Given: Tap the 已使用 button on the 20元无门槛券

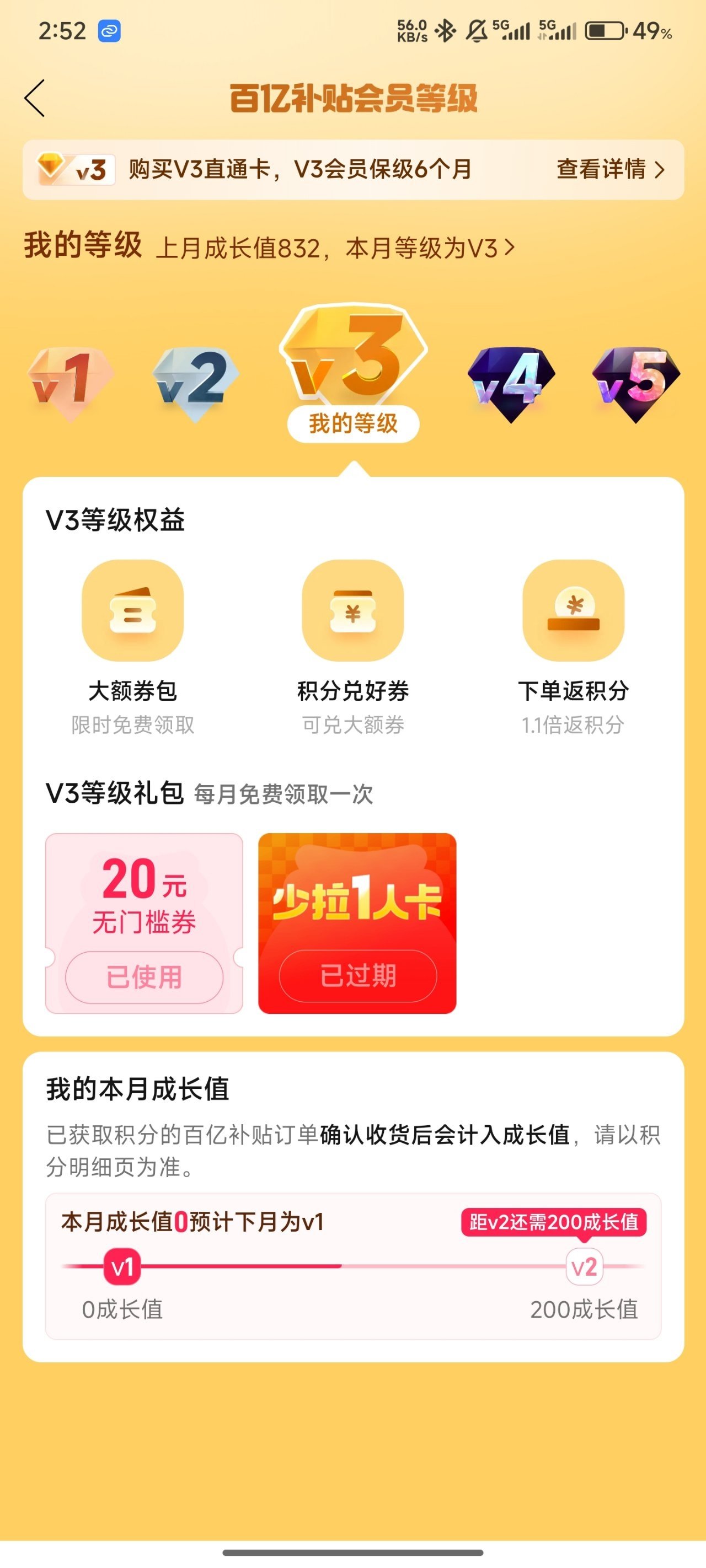Looking at the screenshot, I should coord(145,977).
